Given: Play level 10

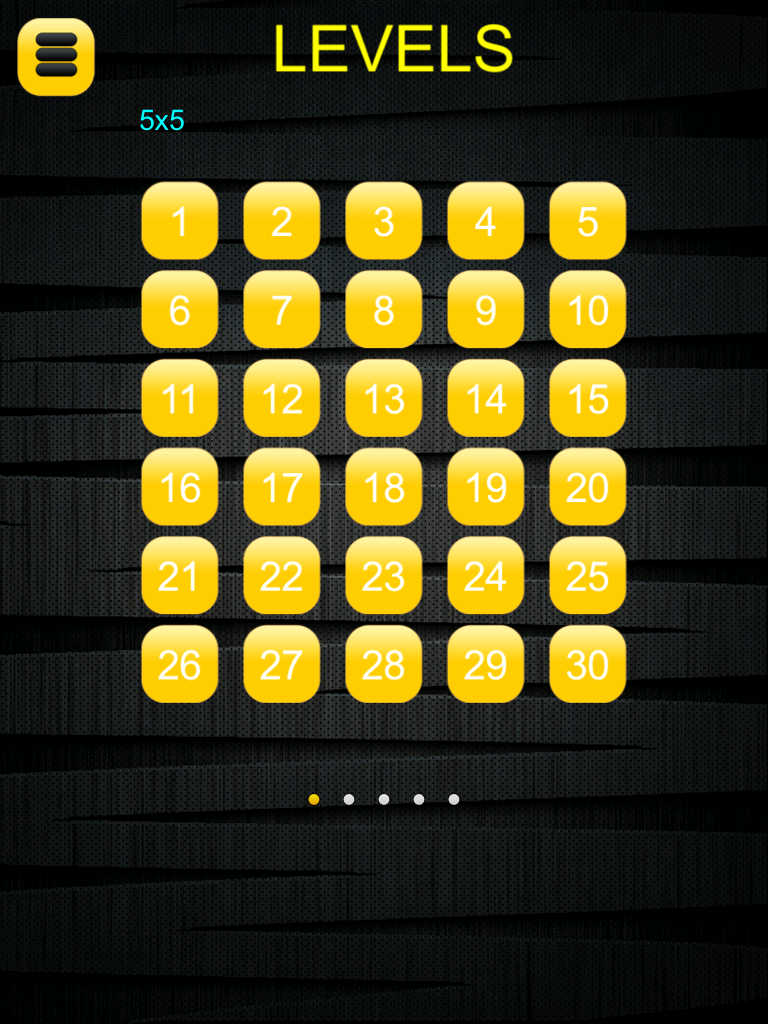Looking at the screenshot, I should pyautogui.click(x=588, y=310).
